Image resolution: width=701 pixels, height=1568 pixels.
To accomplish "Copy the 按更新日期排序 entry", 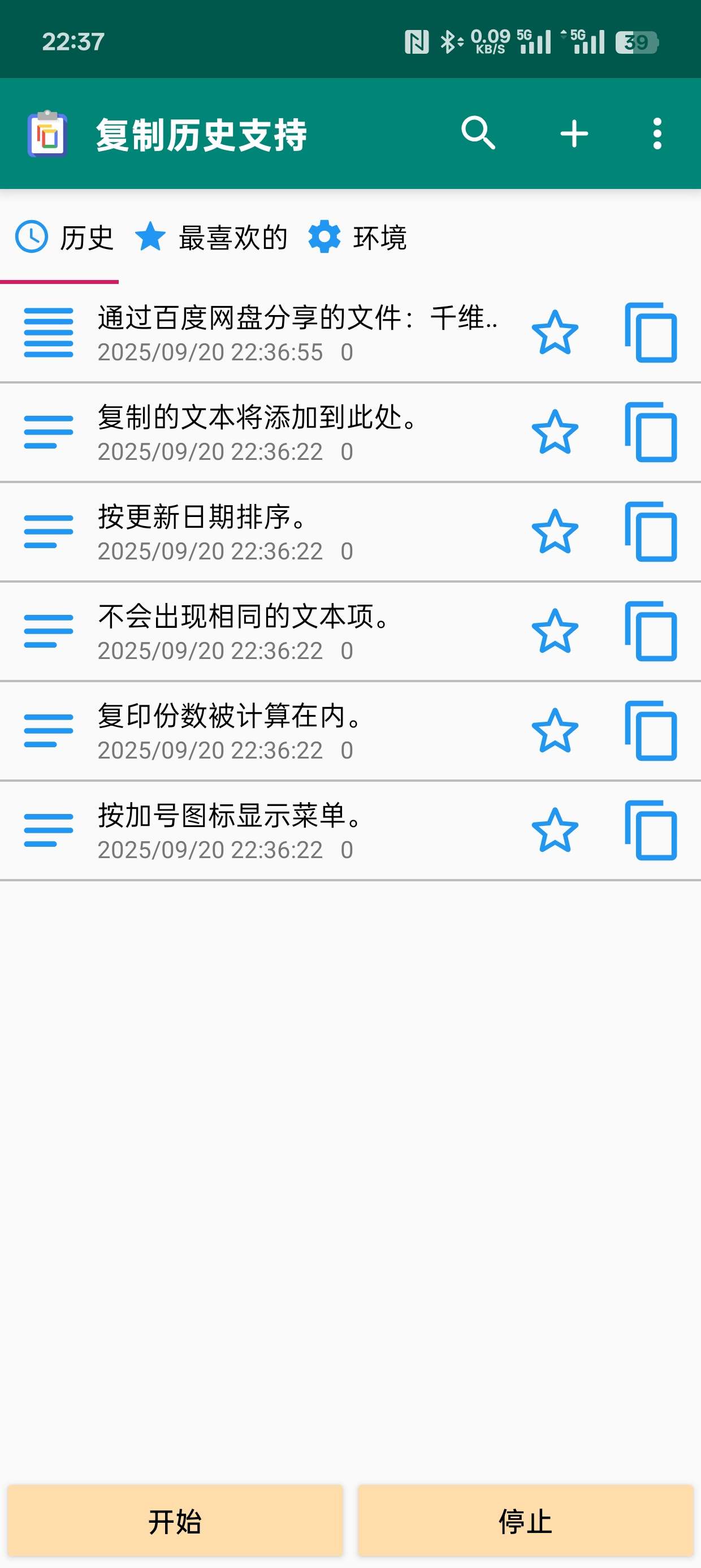I will (x=651, y=531).
